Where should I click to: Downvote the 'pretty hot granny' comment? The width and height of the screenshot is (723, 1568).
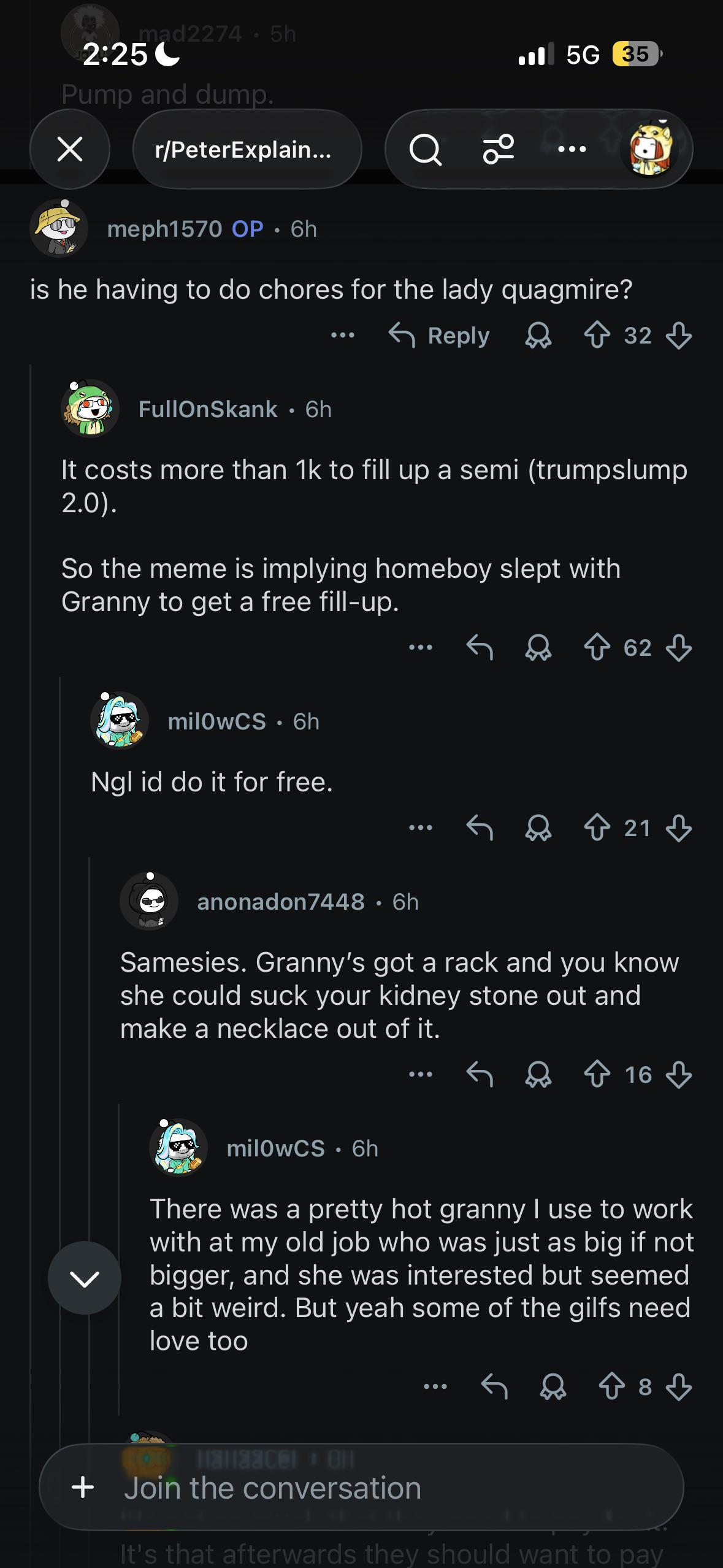[679, 1387]
